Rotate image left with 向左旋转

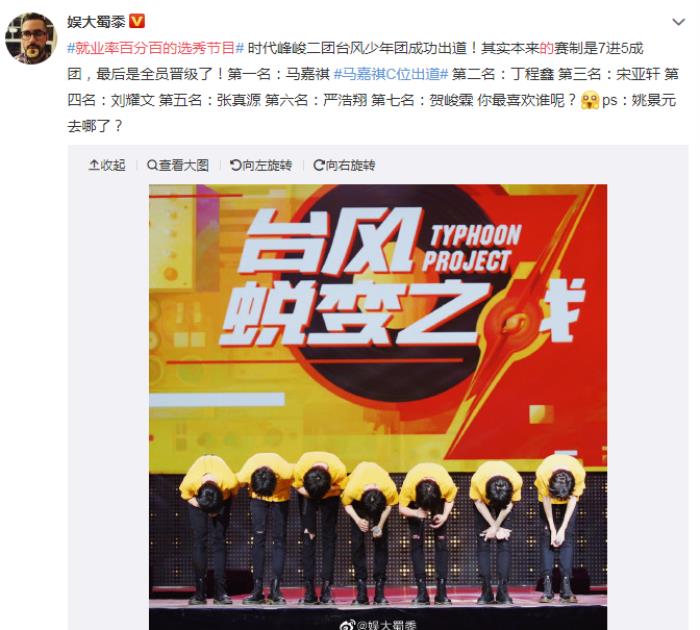click(x=261, y=165)
